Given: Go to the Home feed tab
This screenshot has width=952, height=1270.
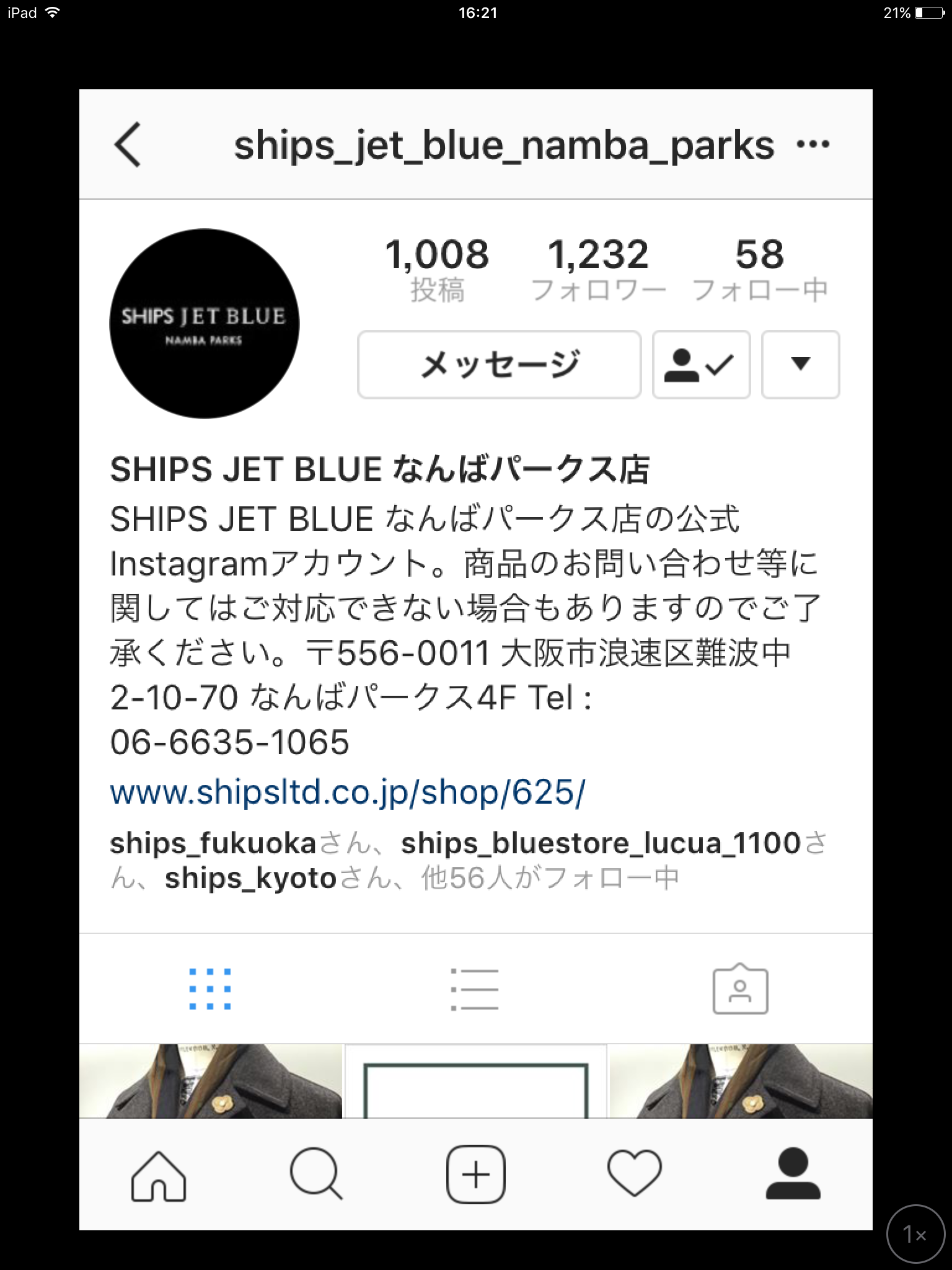Looking at the screenshot, I should click(x=159, y=1176).
